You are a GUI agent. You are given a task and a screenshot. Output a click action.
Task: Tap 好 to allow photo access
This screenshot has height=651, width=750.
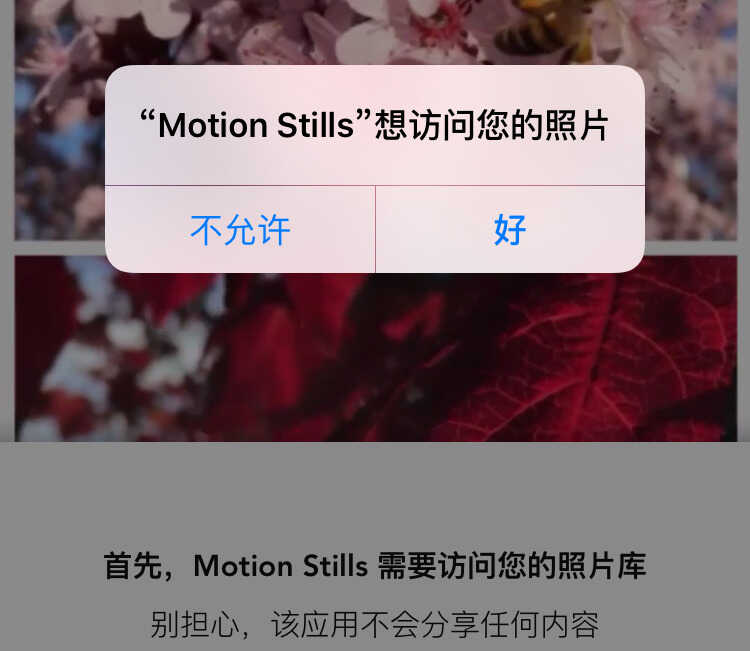(510, 230)
